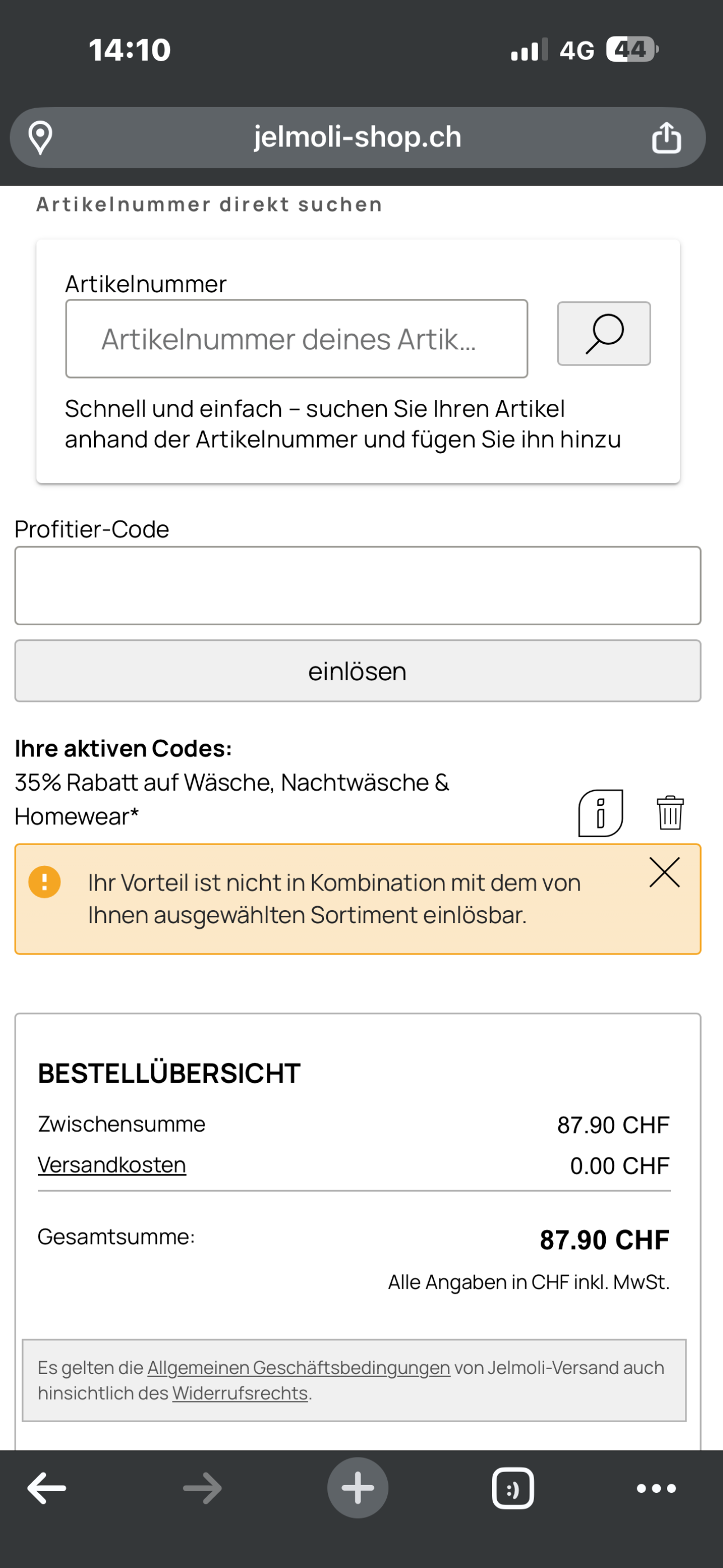Open the Versandkosten link
Viewport: 723px width, 1568px height.
tap(112, 1164)
